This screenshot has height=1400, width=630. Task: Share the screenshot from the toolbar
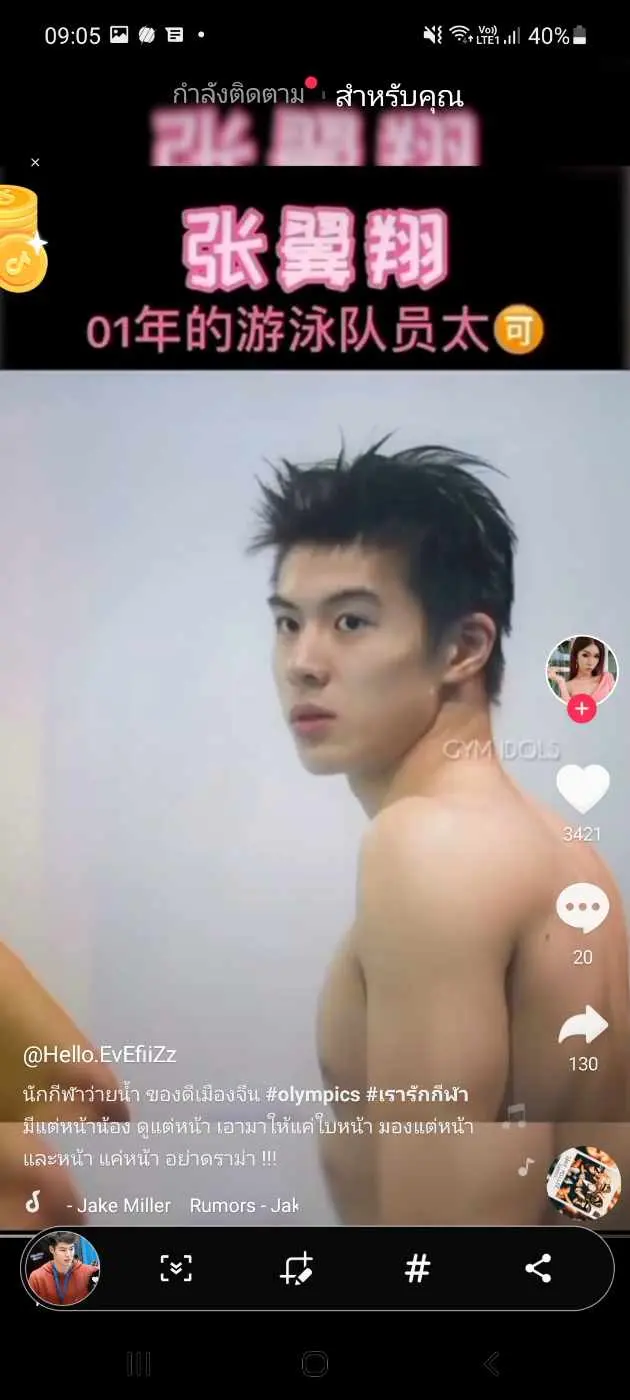click(538, 1269)
